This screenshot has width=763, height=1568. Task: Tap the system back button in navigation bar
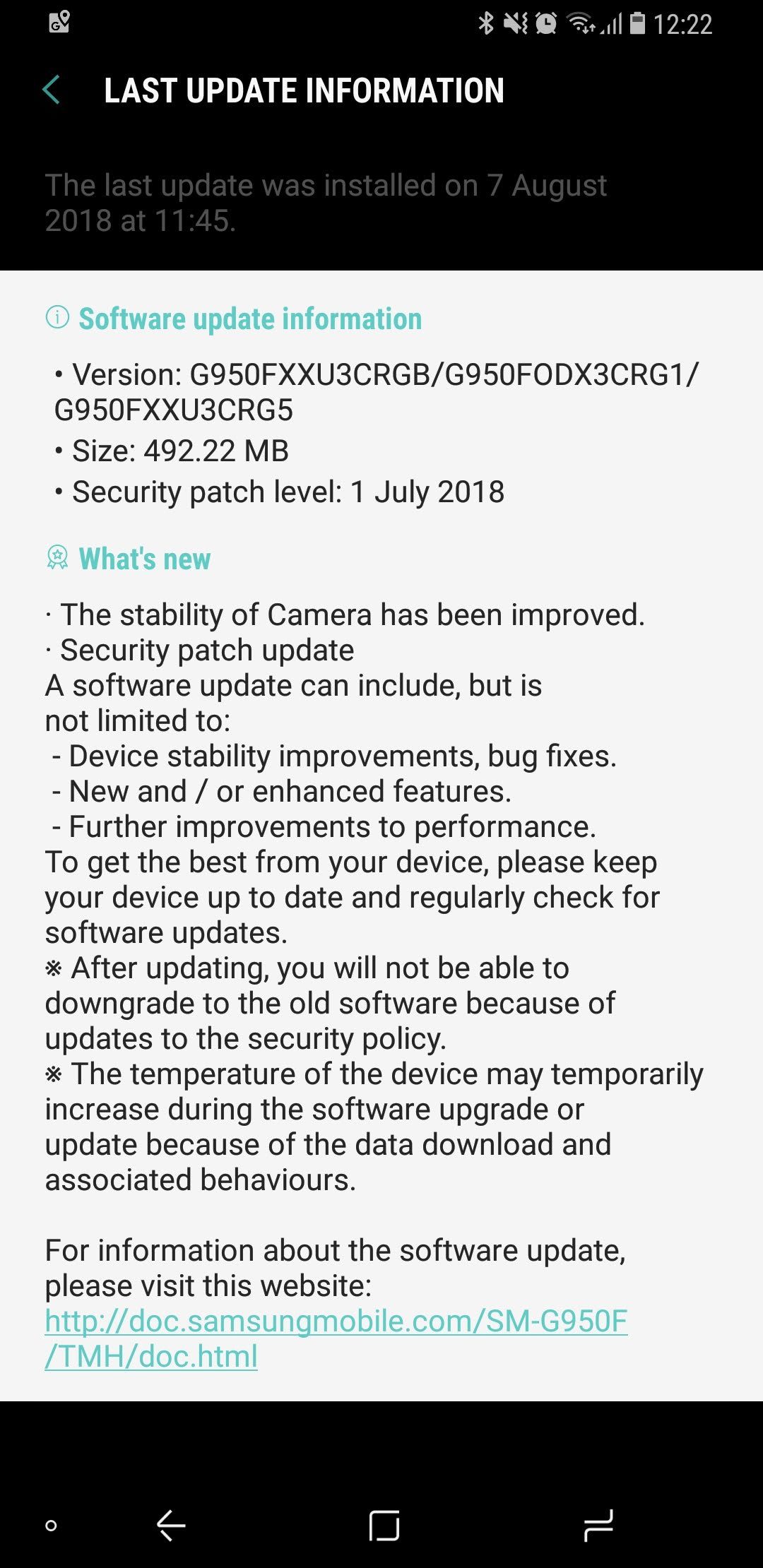pos(171,1526)
